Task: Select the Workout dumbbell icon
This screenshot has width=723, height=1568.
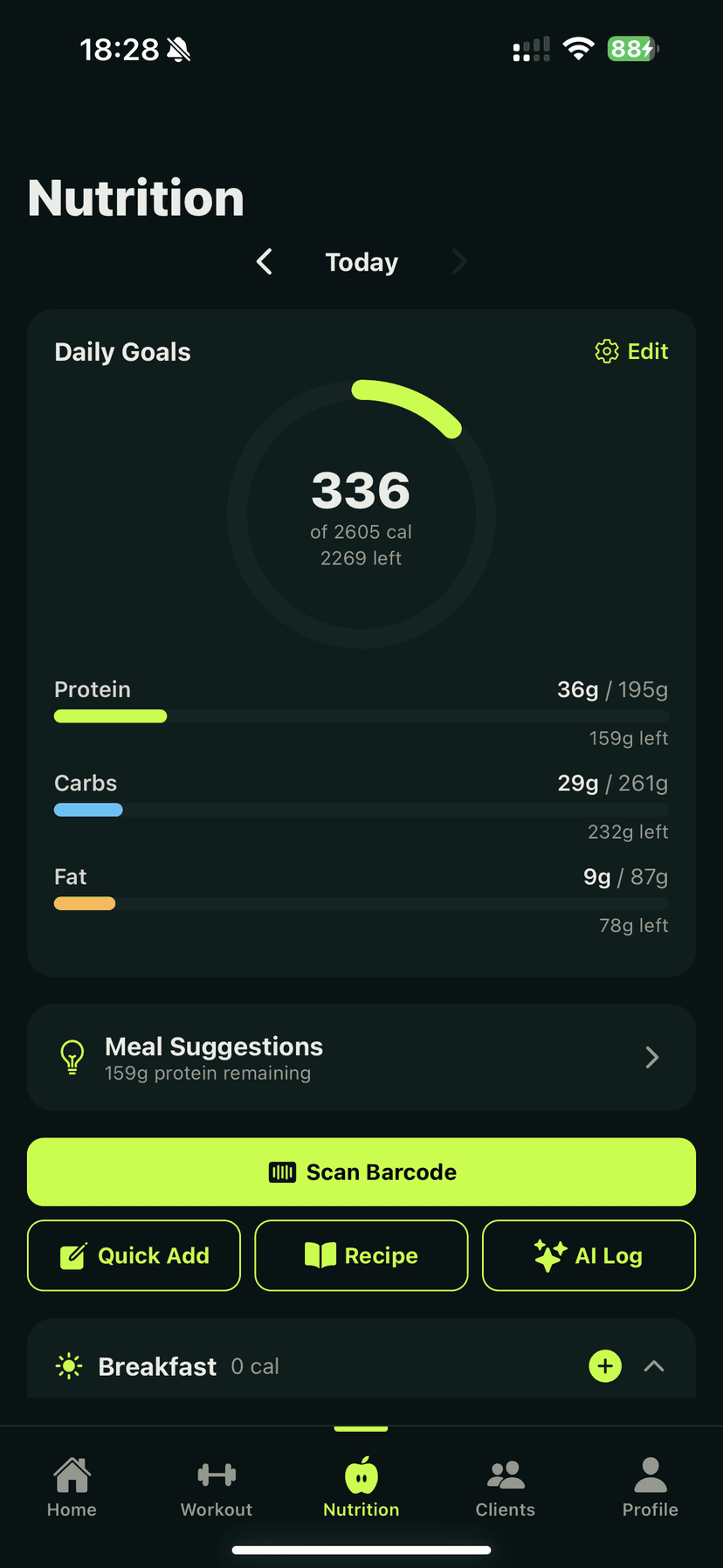Action: tap(216, 1476)
